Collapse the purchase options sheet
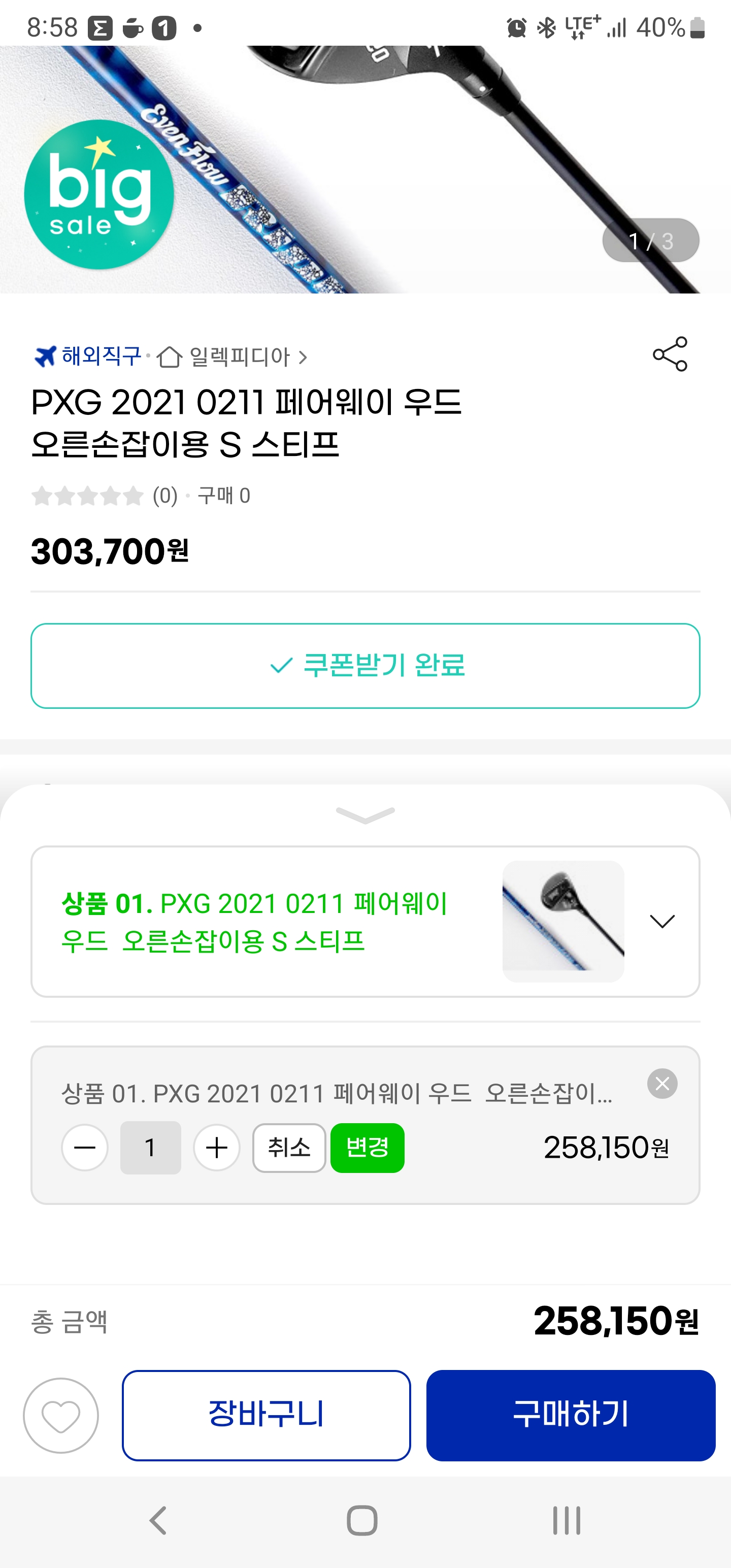 [365, 814]
